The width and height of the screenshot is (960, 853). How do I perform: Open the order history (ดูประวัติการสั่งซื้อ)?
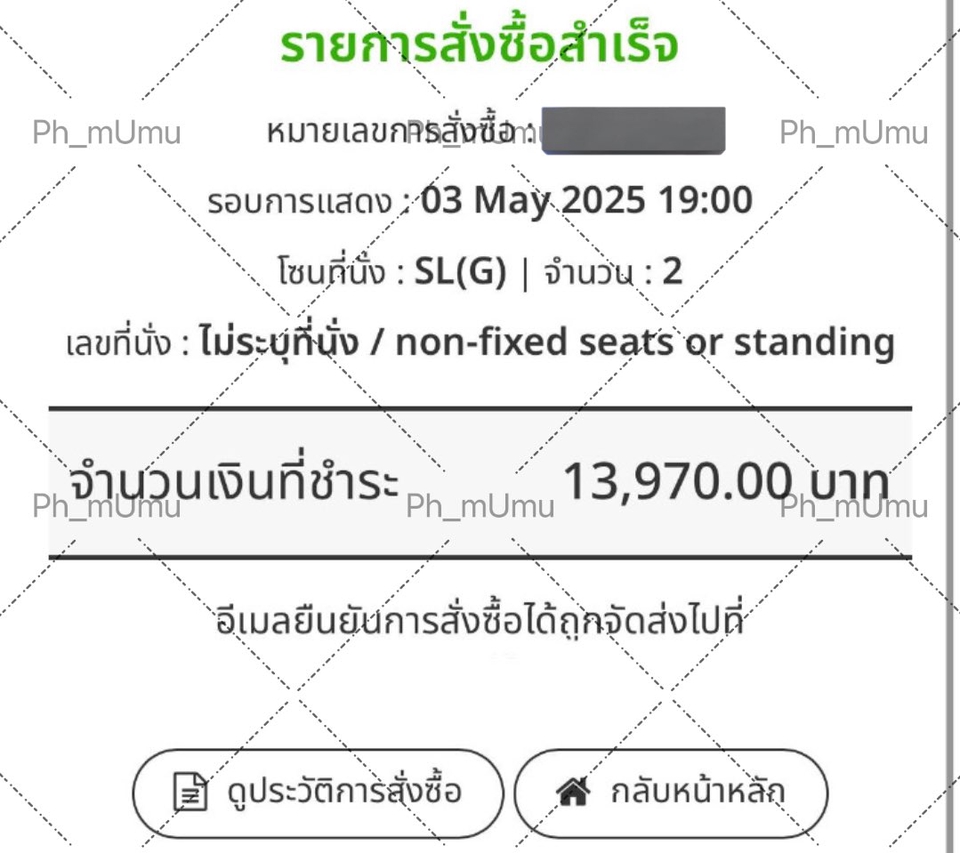click(x=318, y=792)
